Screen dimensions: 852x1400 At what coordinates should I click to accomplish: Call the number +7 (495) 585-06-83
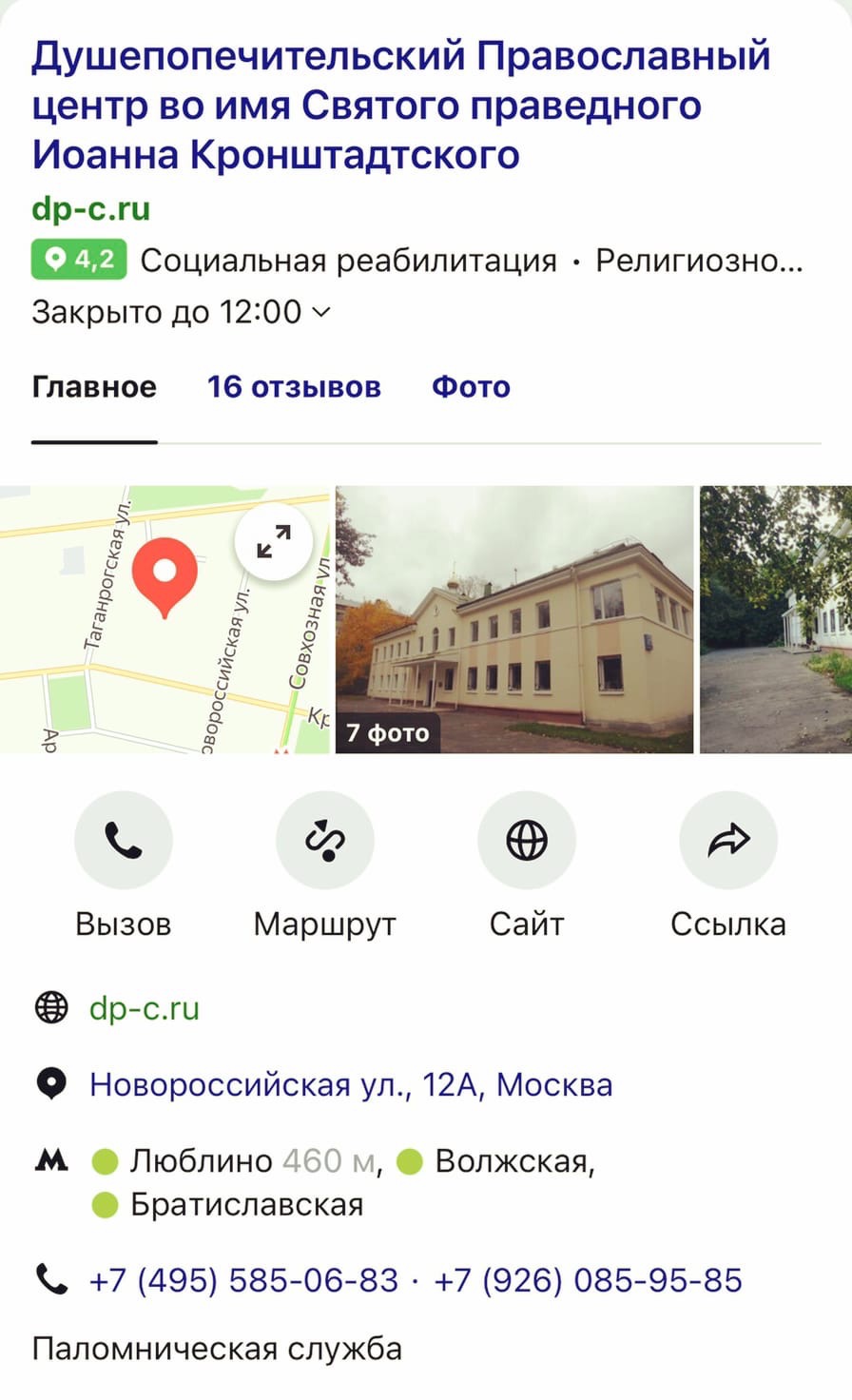[243, 1280]
